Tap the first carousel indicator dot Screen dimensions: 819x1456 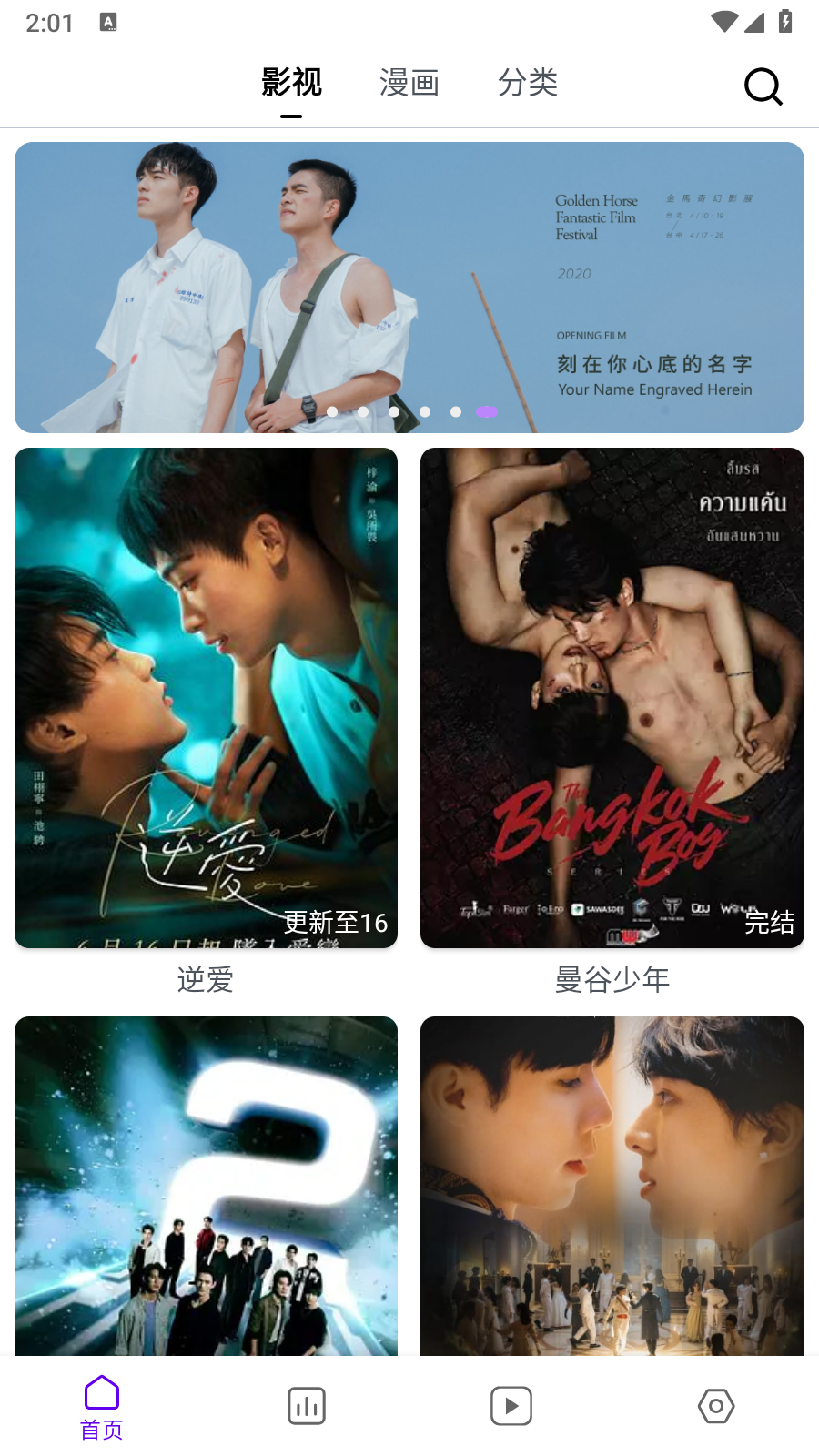[x=333, y=411]
